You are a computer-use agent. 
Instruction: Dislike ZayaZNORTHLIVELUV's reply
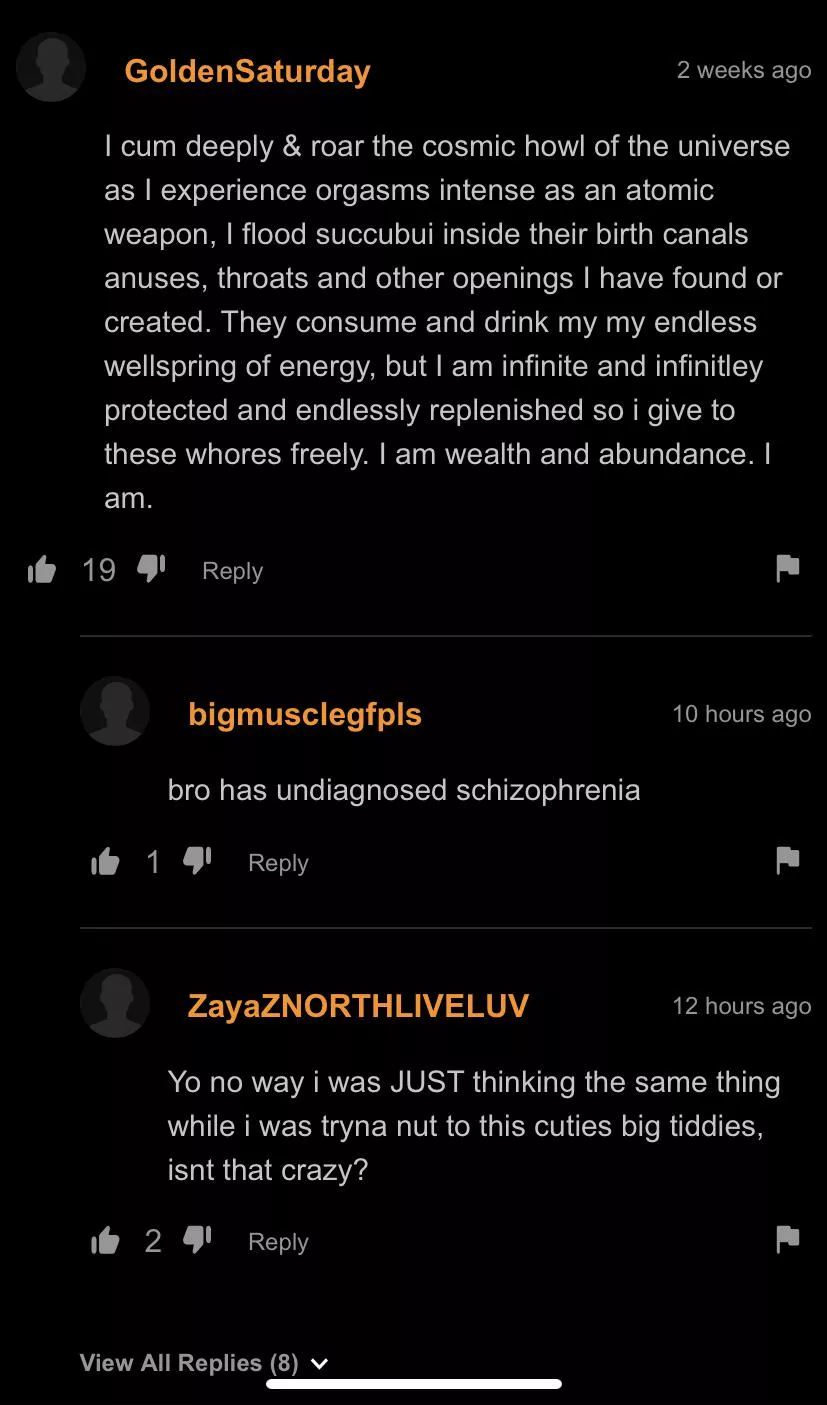point(197,1240)
